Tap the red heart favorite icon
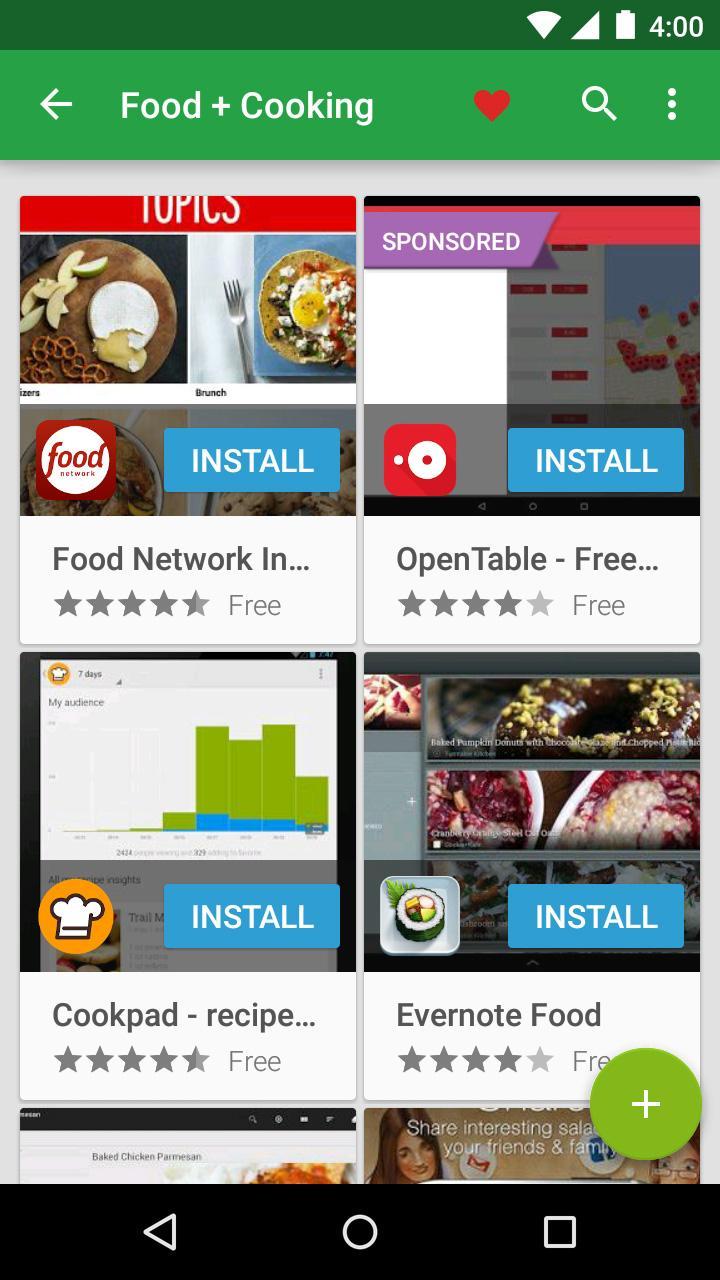 491,104
